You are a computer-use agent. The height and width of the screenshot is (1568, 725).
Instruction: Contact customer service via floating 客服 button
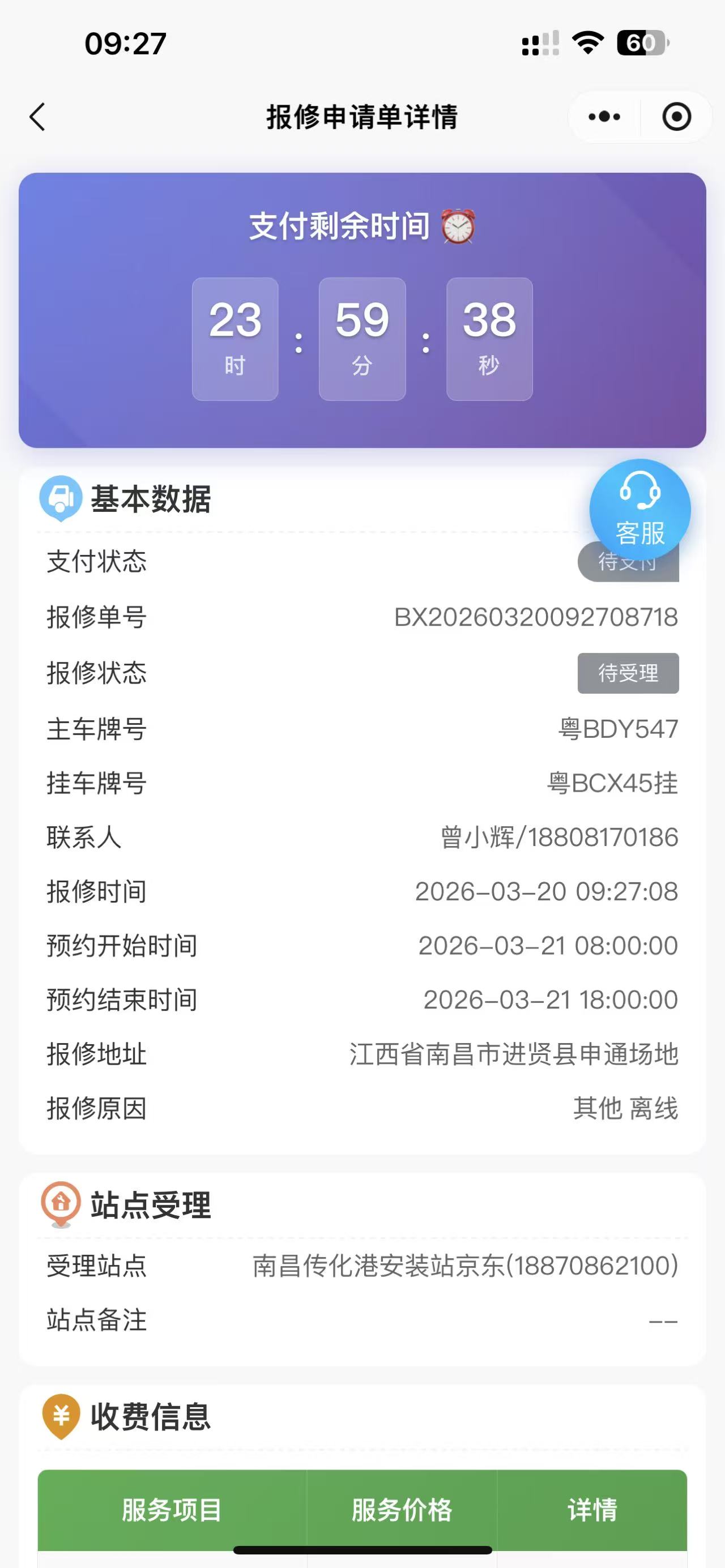tap(640, 510)
